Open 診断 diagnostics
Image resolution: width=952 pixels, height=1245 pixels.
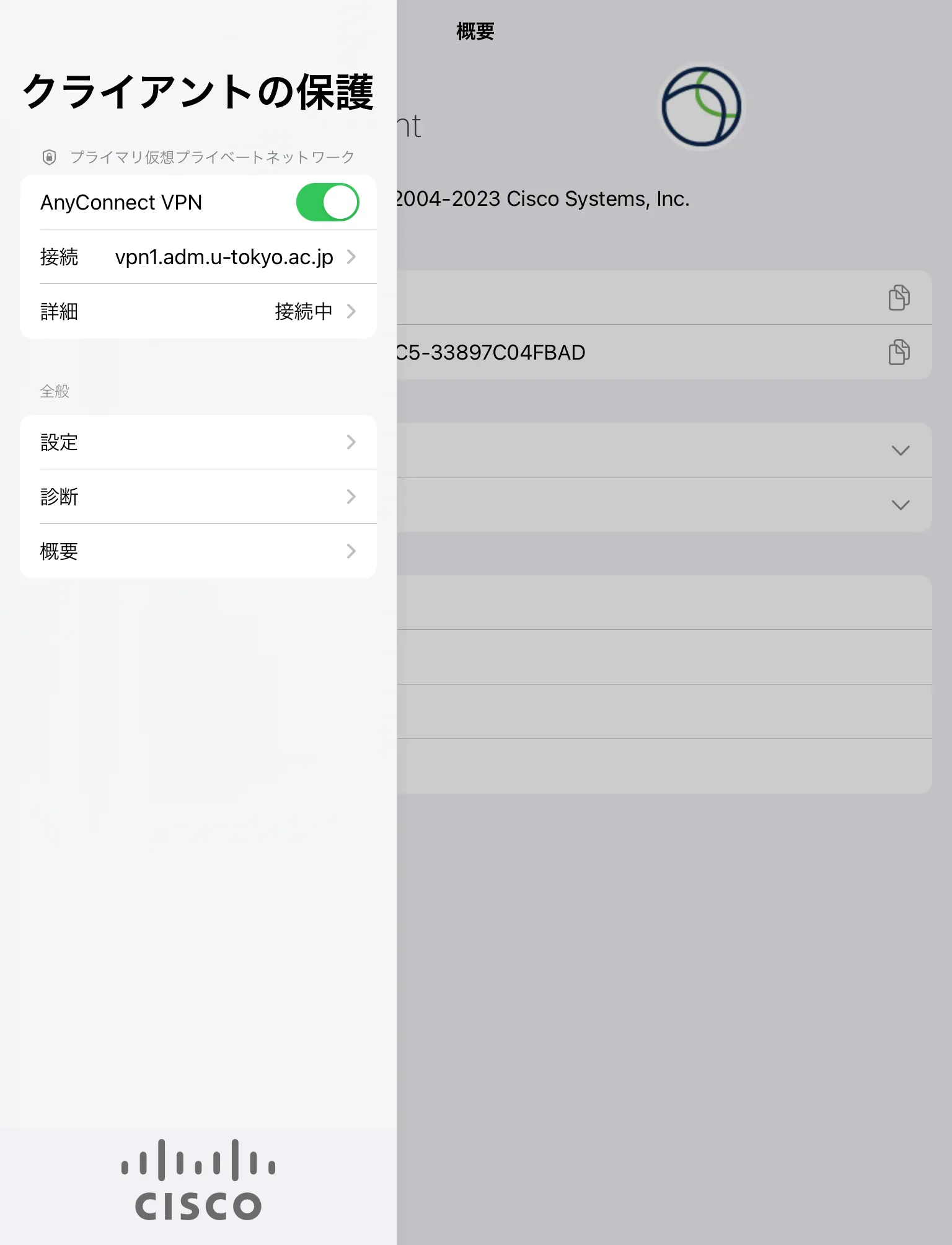pos(198,497)
